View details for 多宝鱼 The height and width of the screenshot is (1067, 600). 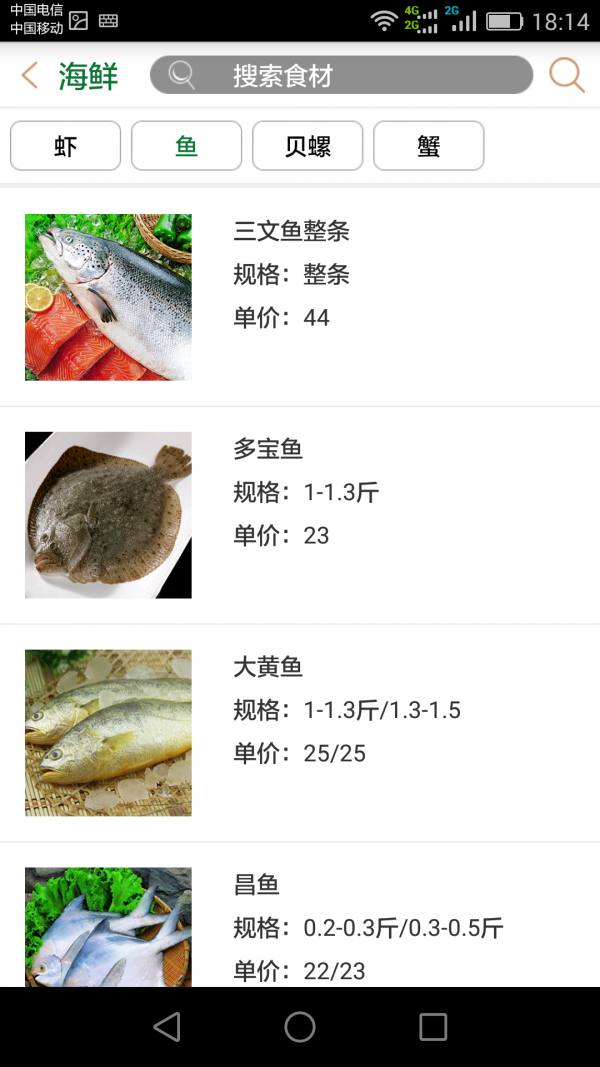(300, 515)
